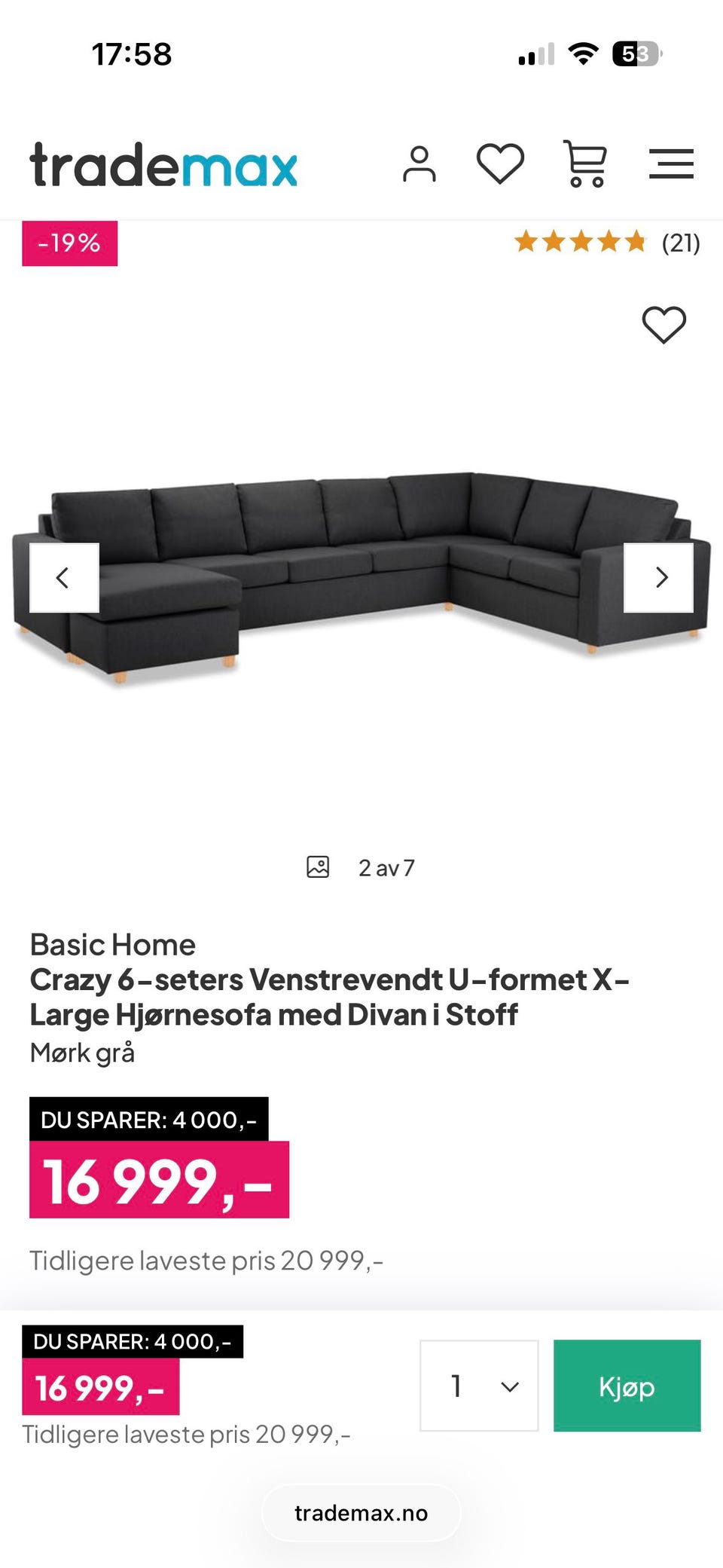The width and height of the screenshot is (723, 1568).
Task: Click the image gallery icon next to '2 av 7'
Action: click(x=318, y=867)
